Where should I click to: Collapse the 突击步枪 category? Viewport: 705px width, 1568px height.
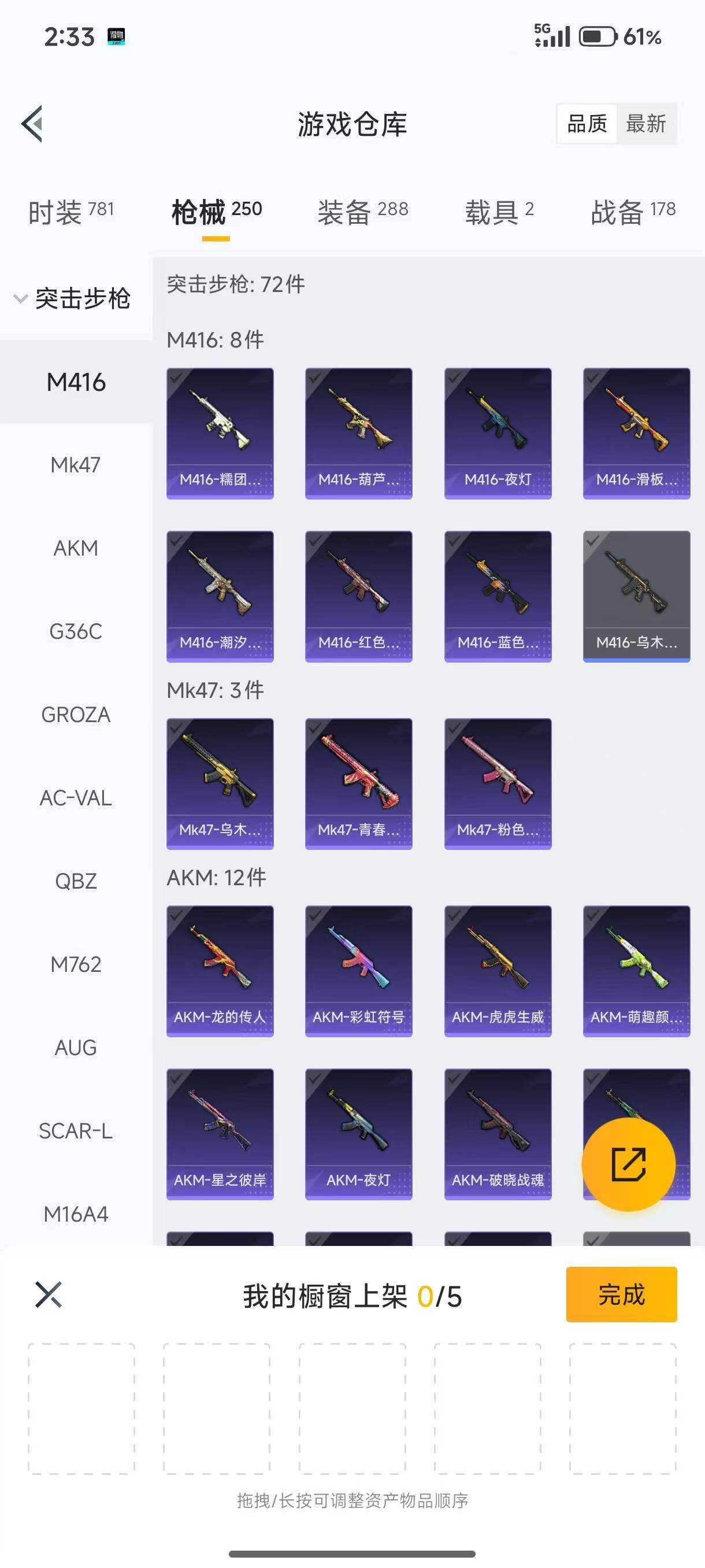click(x=73, y=298)
